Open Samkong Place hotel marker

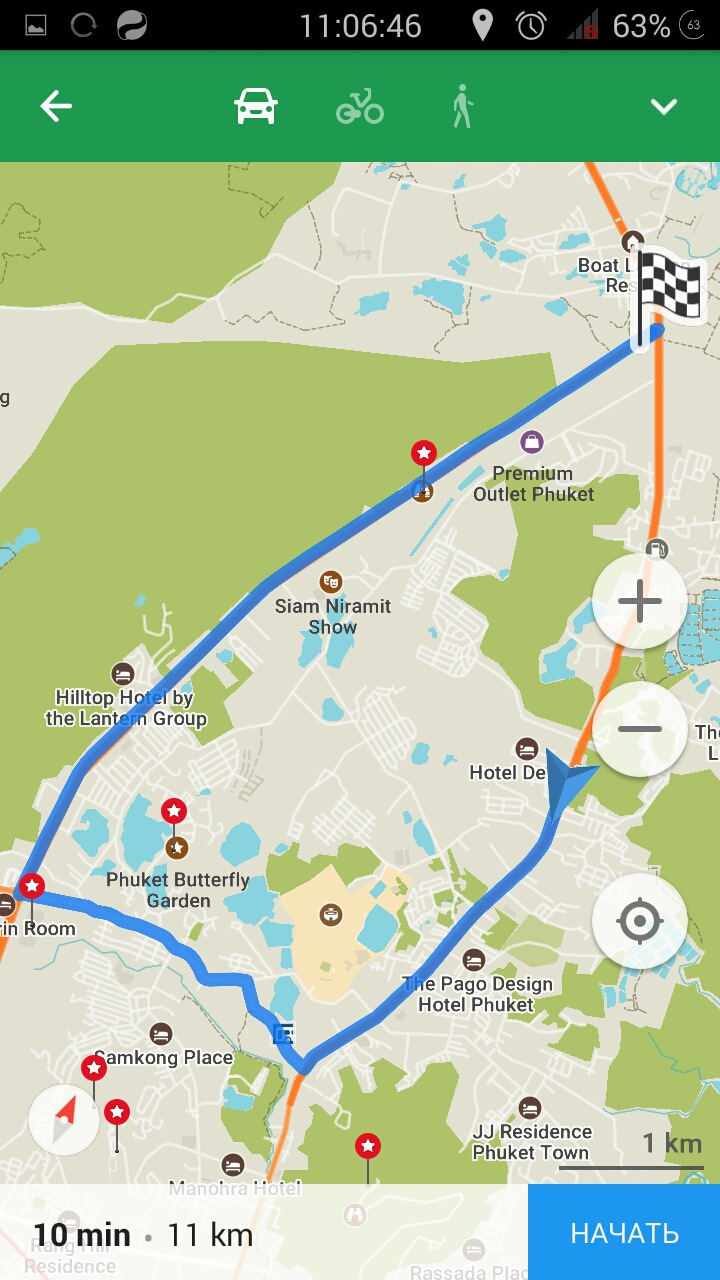click(x=160, y=1034)
